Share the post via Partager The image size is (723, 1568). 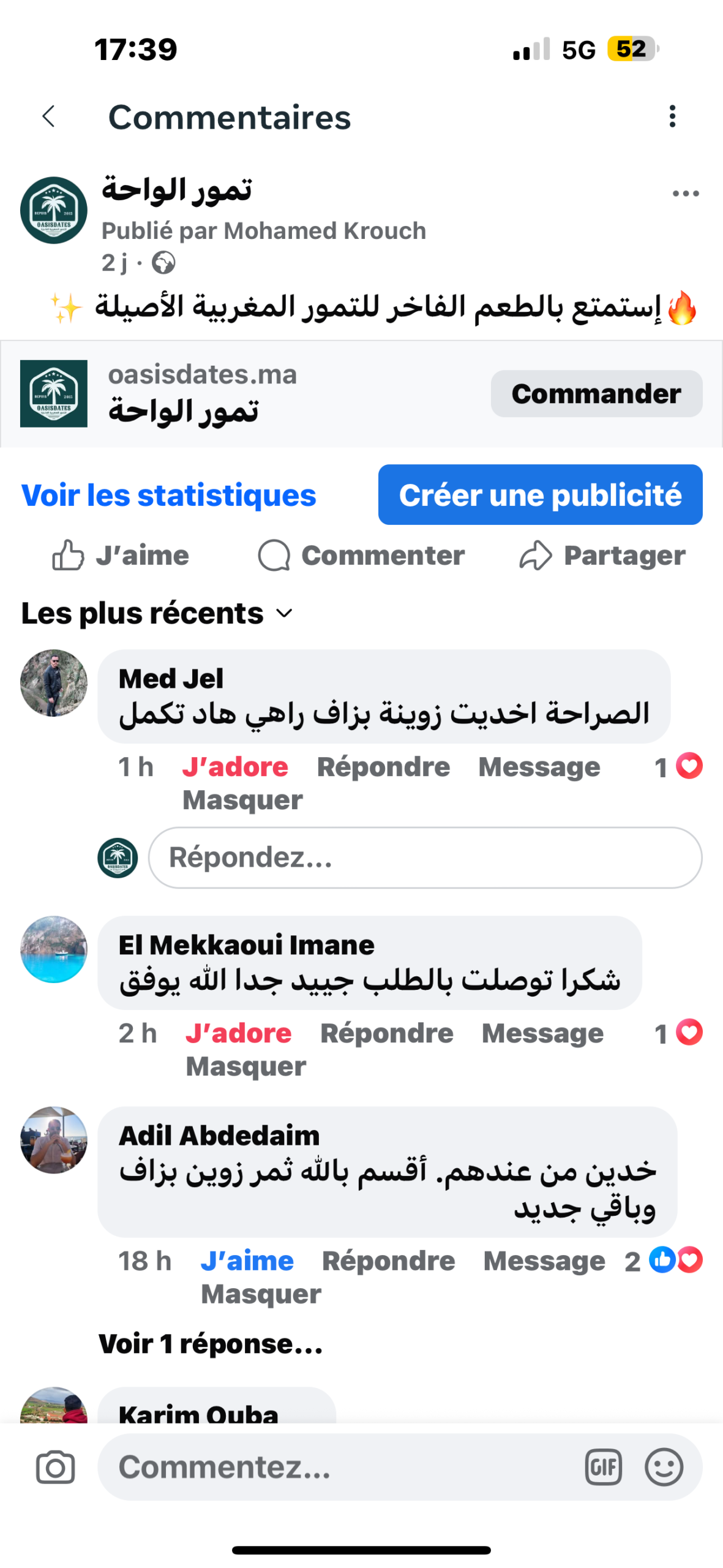click(x=602, y=556)
